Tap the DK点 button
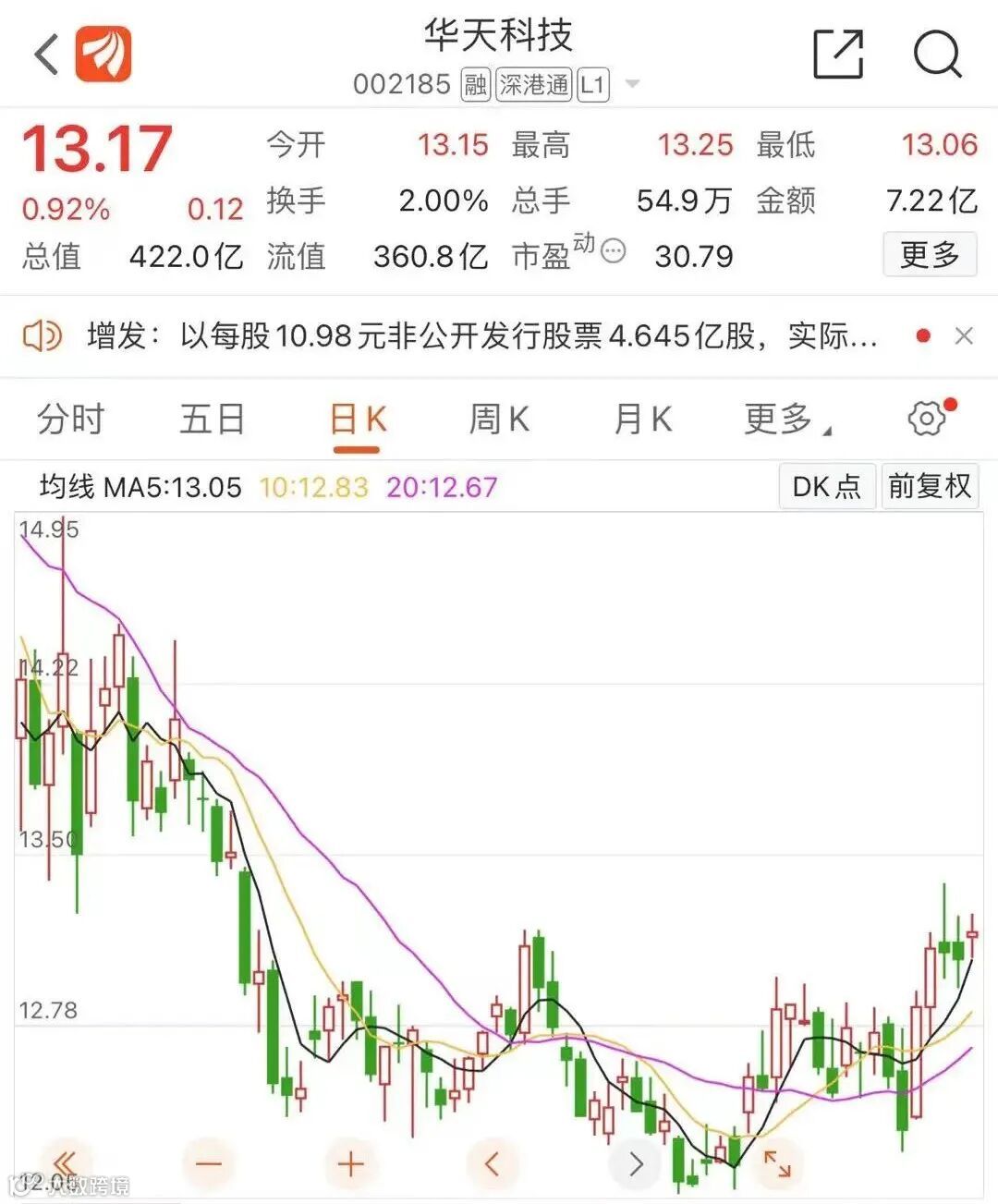This screenshot has width=998, height=1204. (826, 486)
